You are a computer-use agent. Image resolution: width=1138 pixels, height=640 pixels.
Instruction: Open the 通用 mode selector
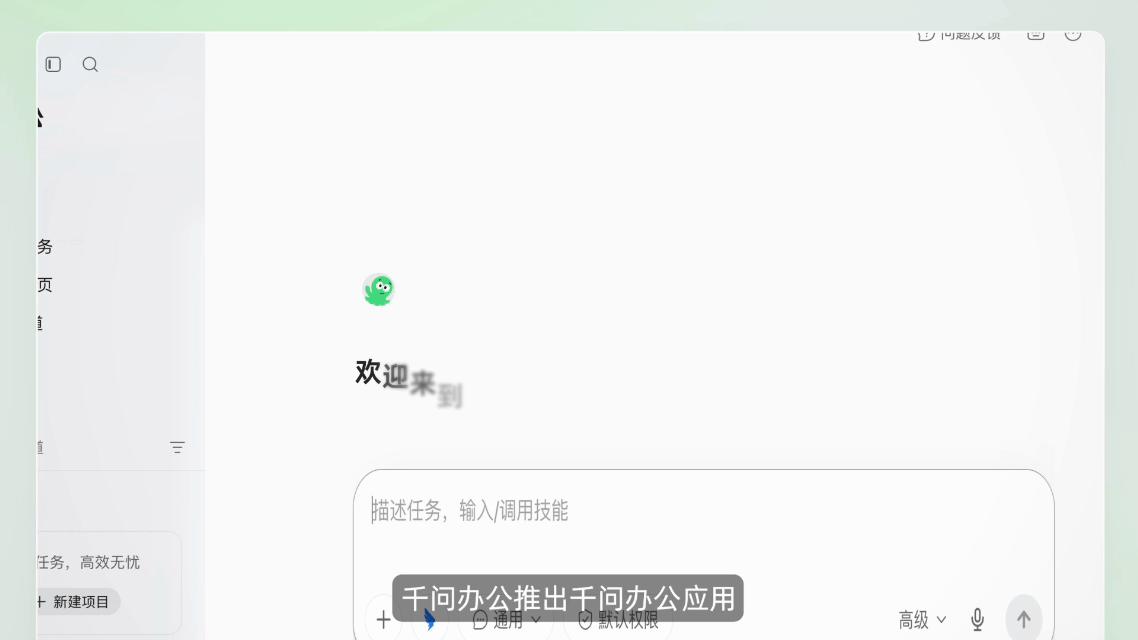tap(506, 620)
